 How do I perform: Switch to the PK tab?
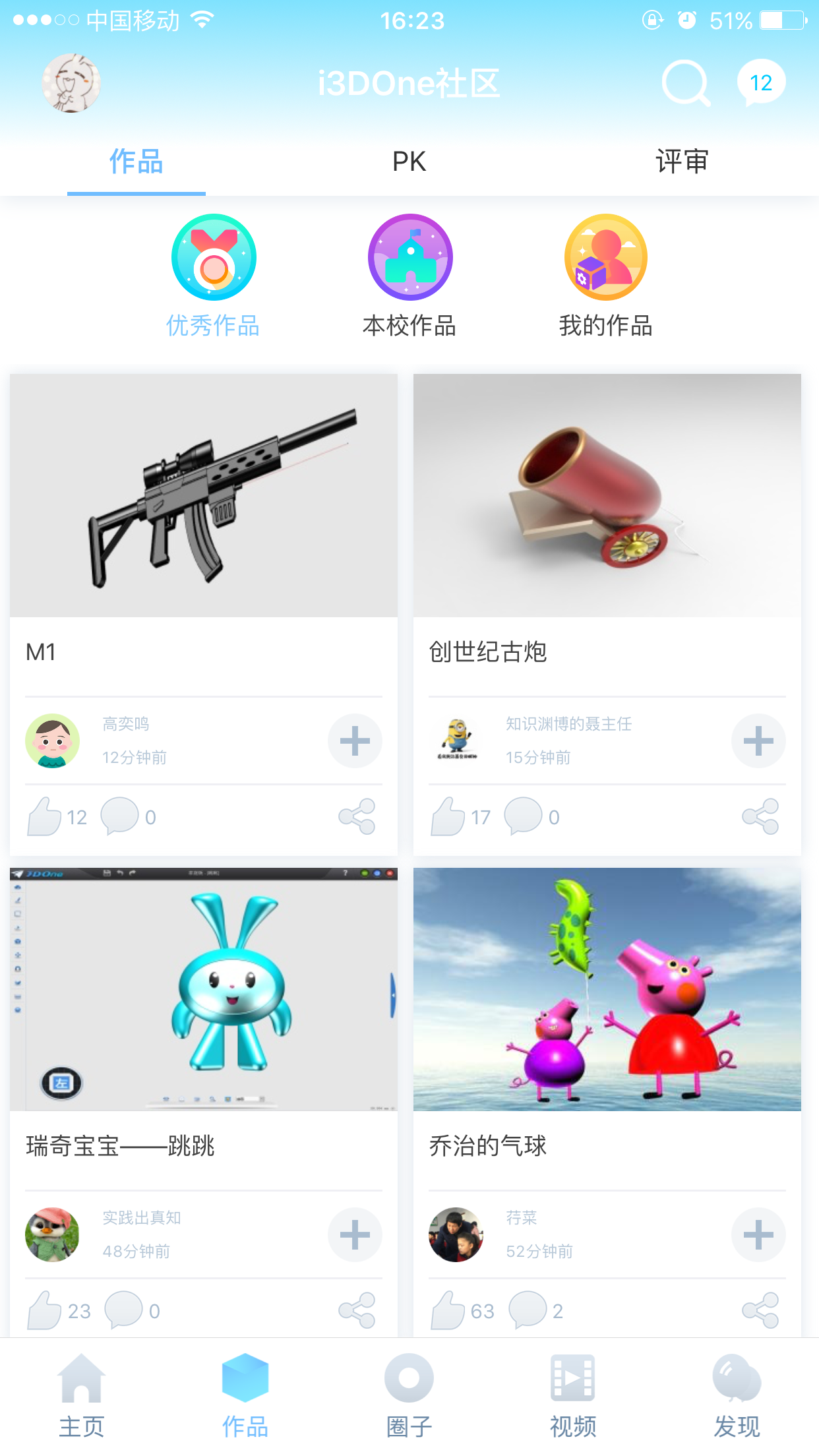point(409,162)
